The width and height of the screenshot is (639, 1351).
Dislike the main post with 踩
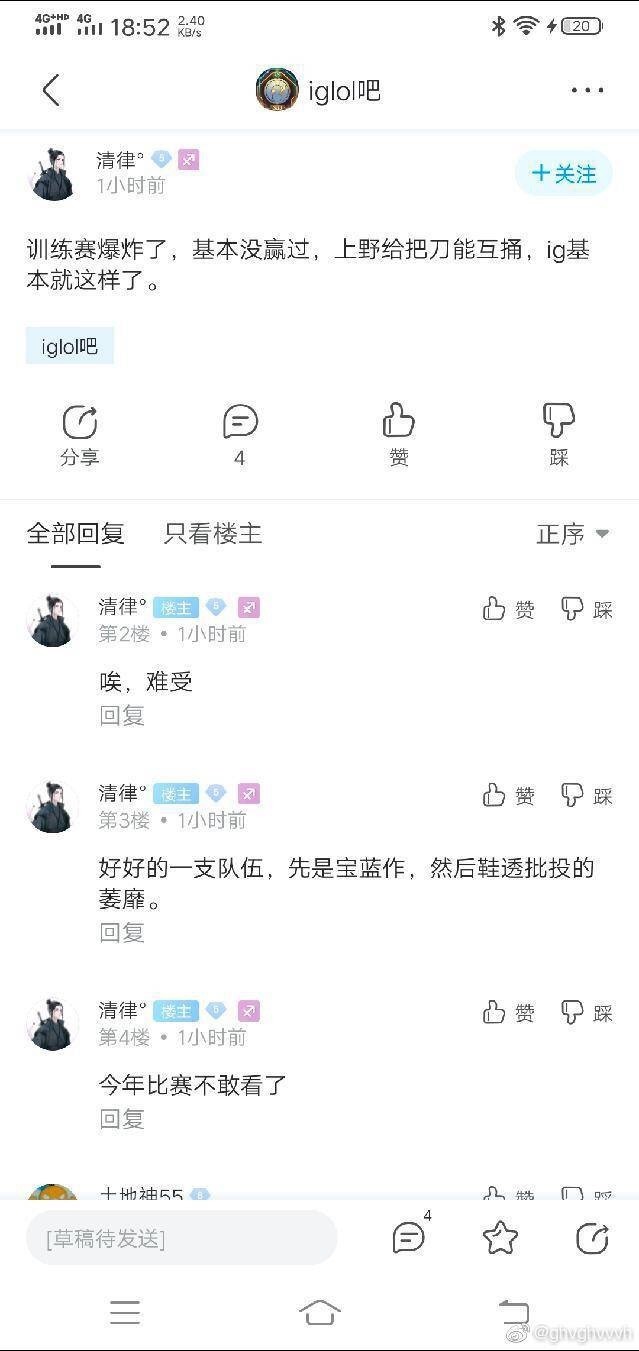[558, 435]
